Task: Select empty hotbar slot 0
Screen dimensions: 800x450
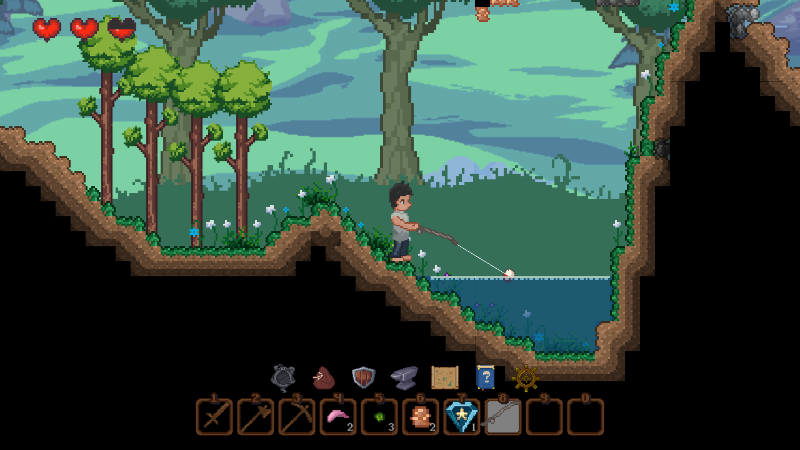Action: [586, 416]
